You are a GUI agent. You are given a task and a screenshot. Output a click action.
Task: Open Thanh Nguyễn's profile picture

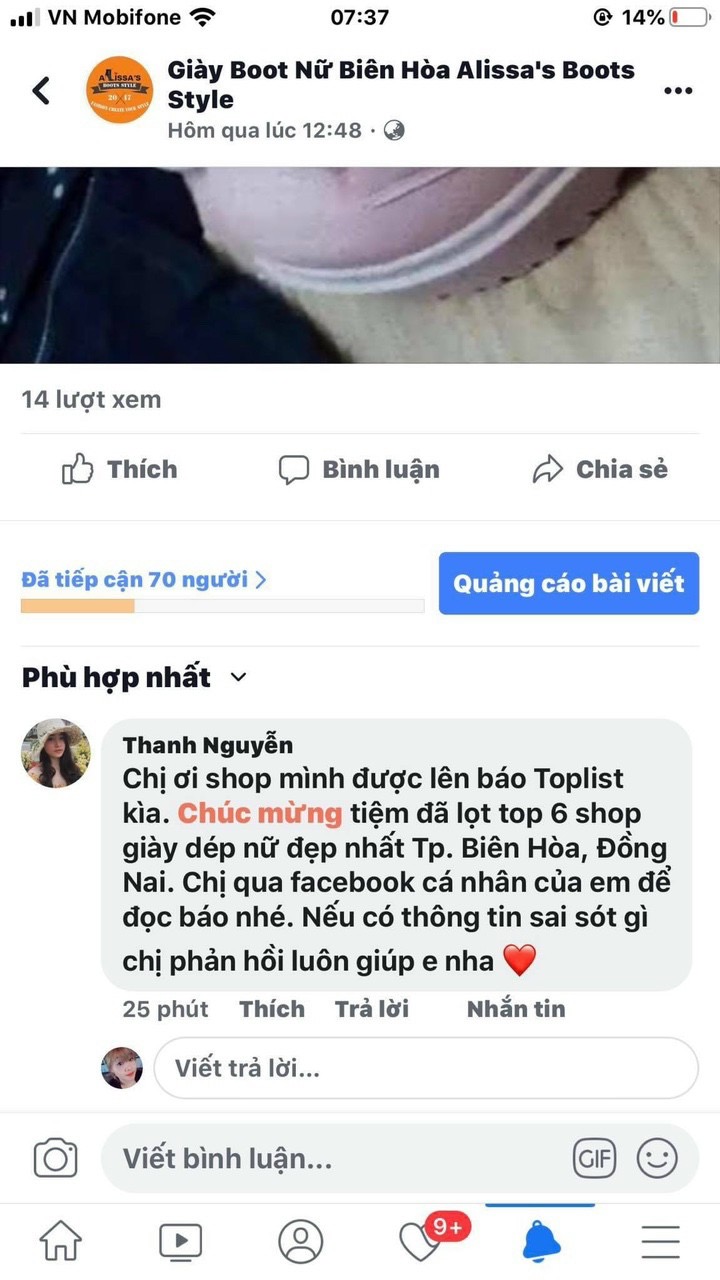point(56,752)
